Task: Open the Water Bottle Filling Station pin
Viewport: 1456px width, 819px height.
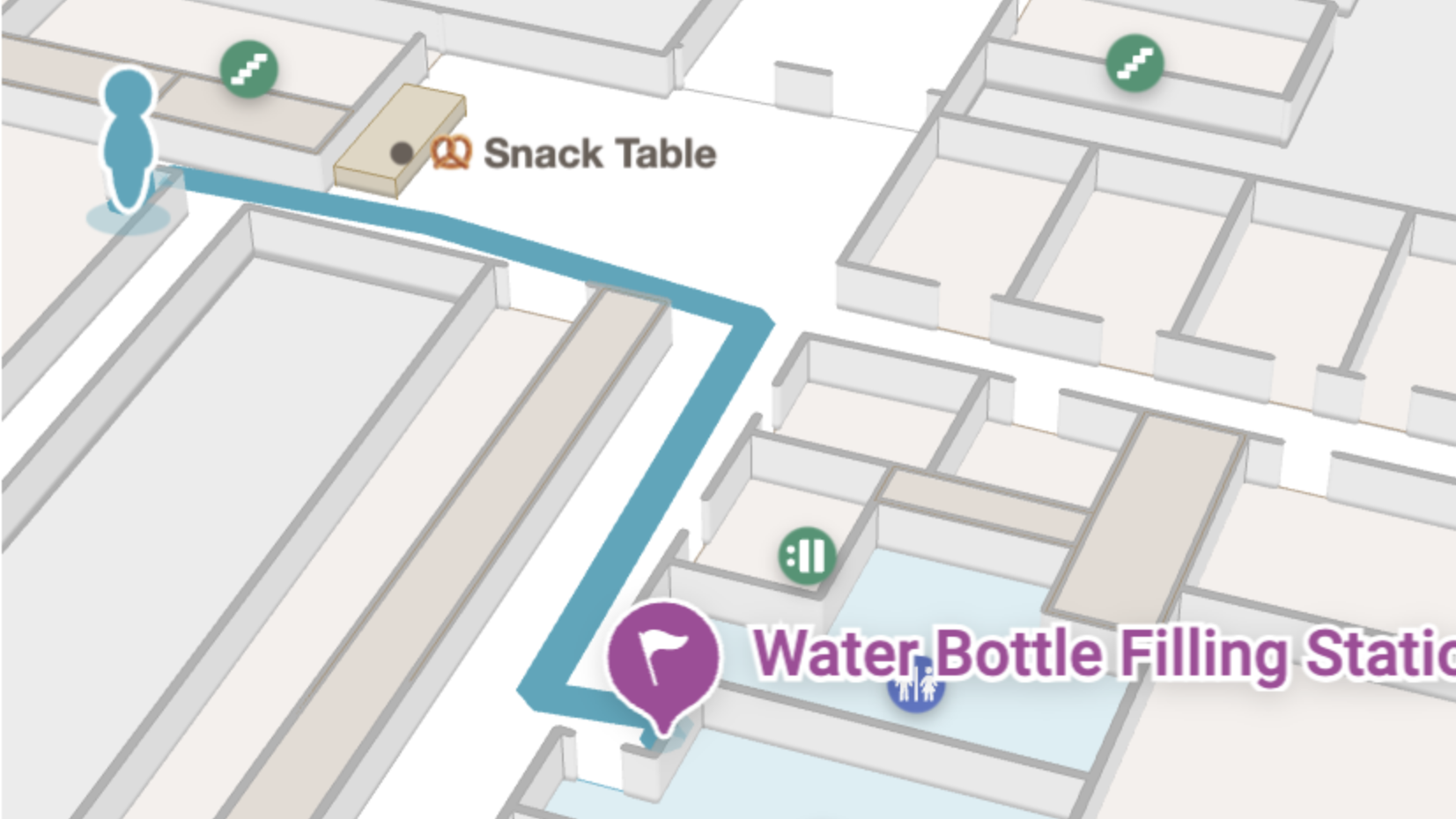Action: [x=664, y=657]
